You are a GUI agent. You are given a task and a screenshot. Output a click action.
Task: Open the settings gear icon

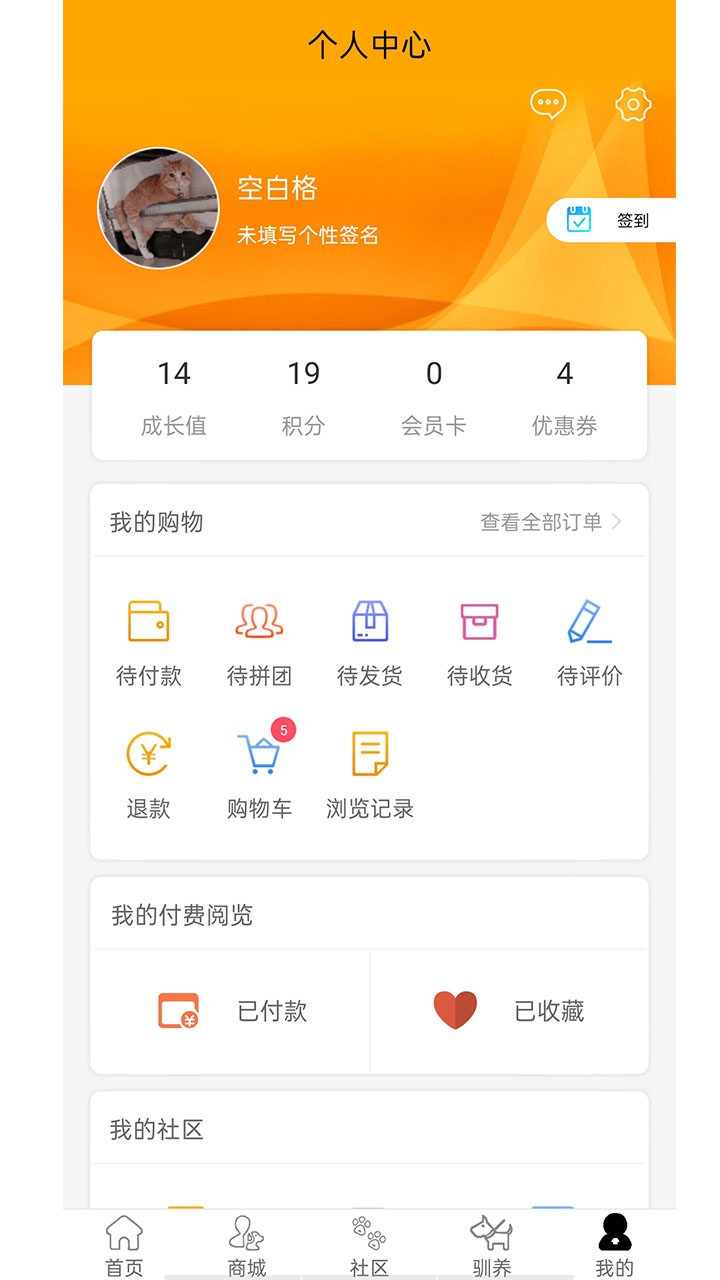click(x=630, y=104)
